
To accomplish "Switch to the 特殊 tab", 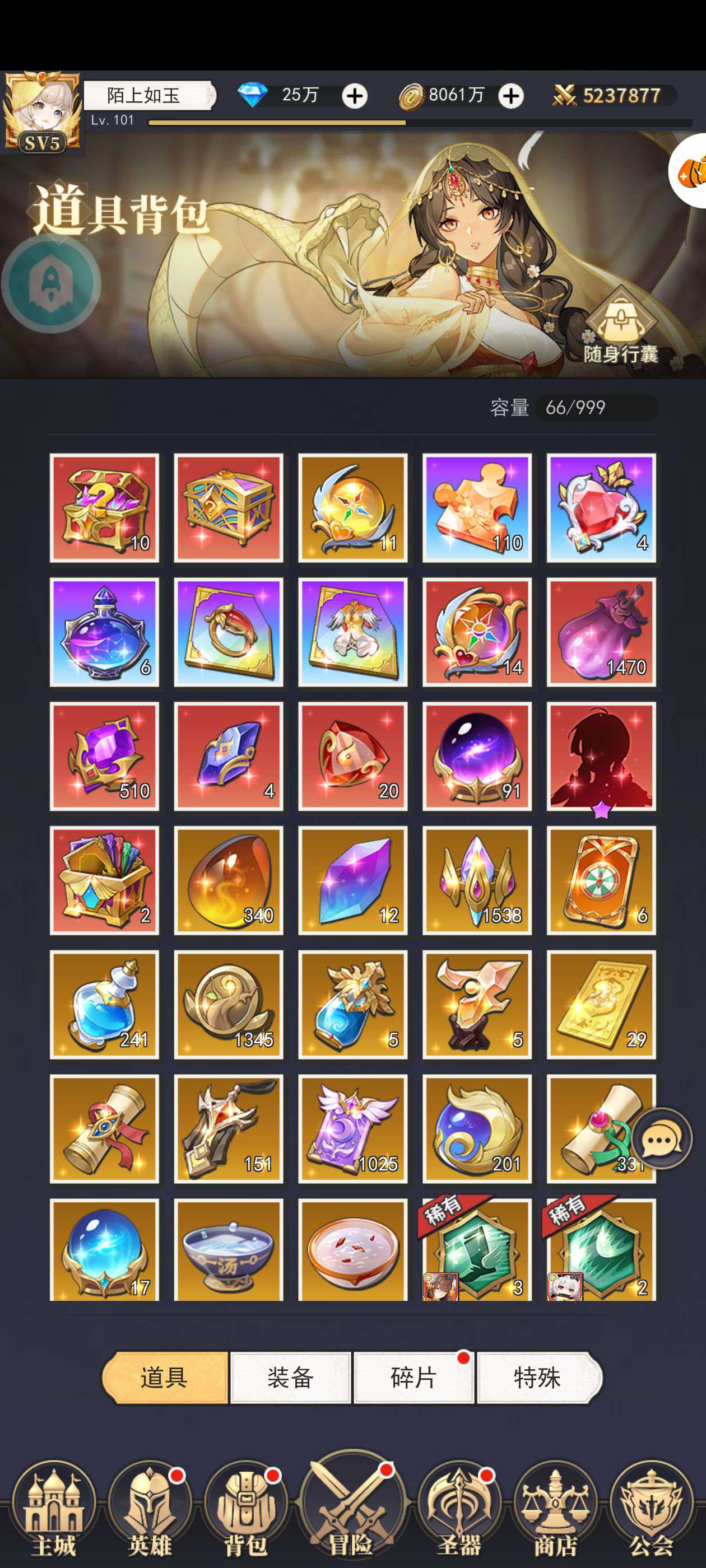I will coord(538,1378).
